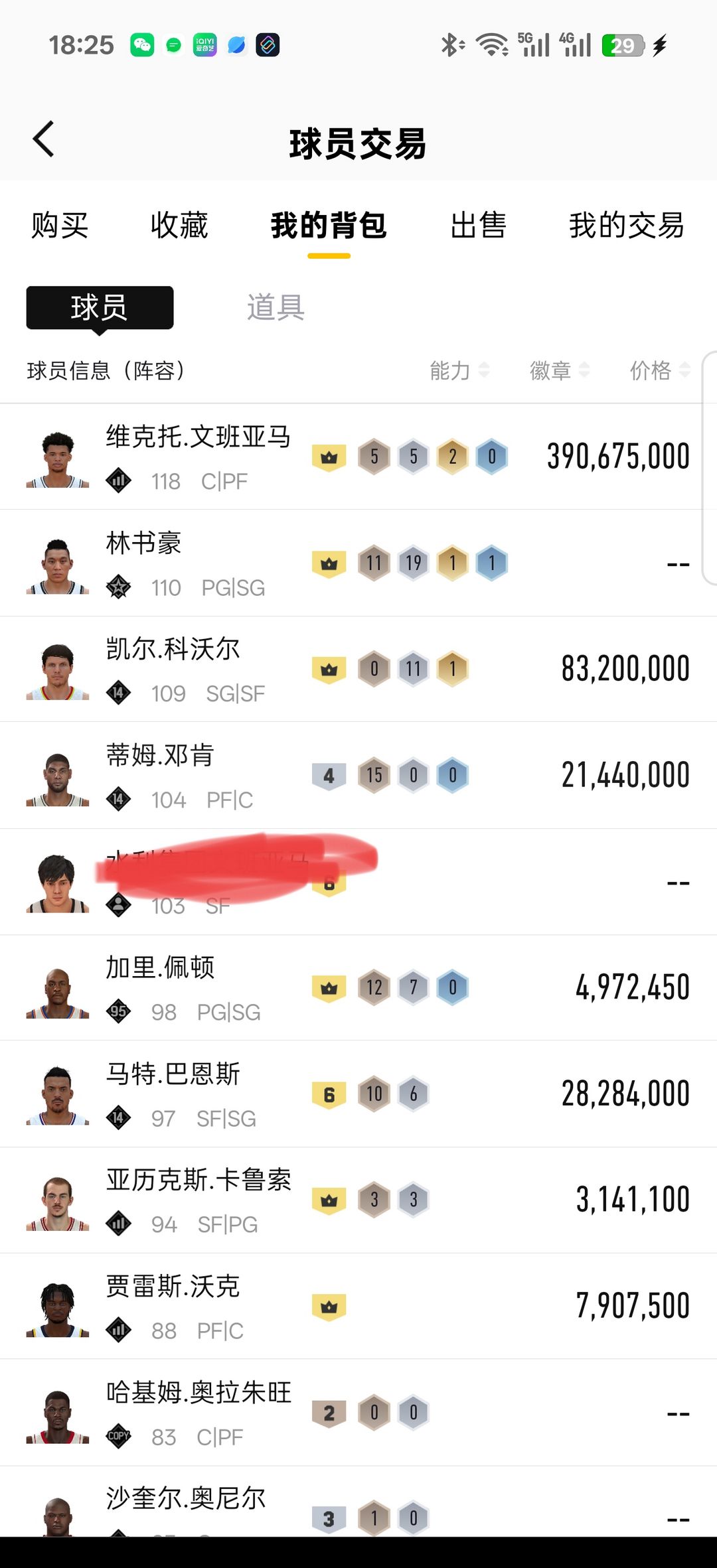The width and height of the screenshot is (717, 1568).
Task: Select the 球员 segment
Action: click(100, 308)
